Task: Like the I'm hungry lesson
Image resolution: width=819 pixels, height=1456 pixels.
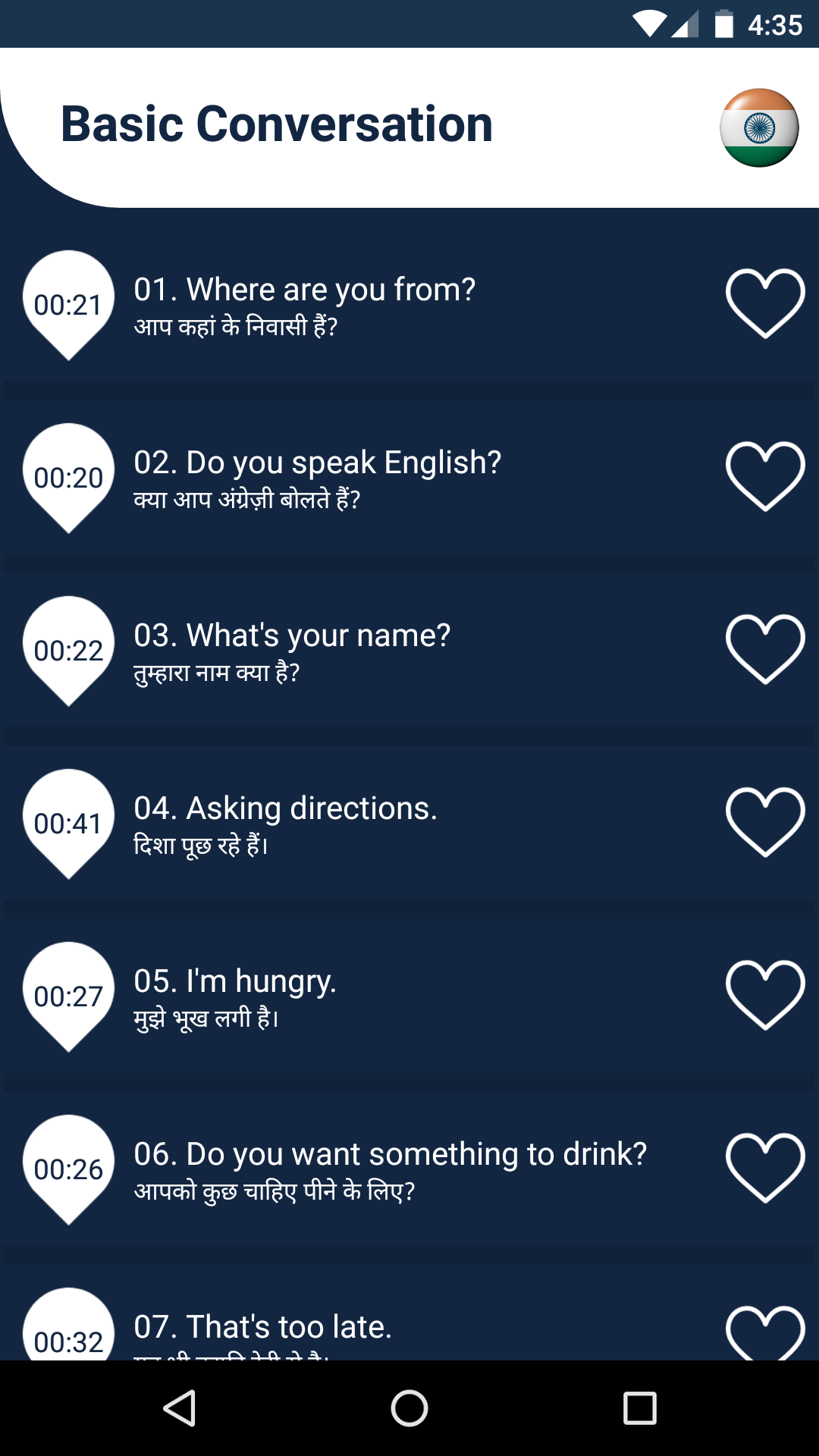Action: (764, 995)
